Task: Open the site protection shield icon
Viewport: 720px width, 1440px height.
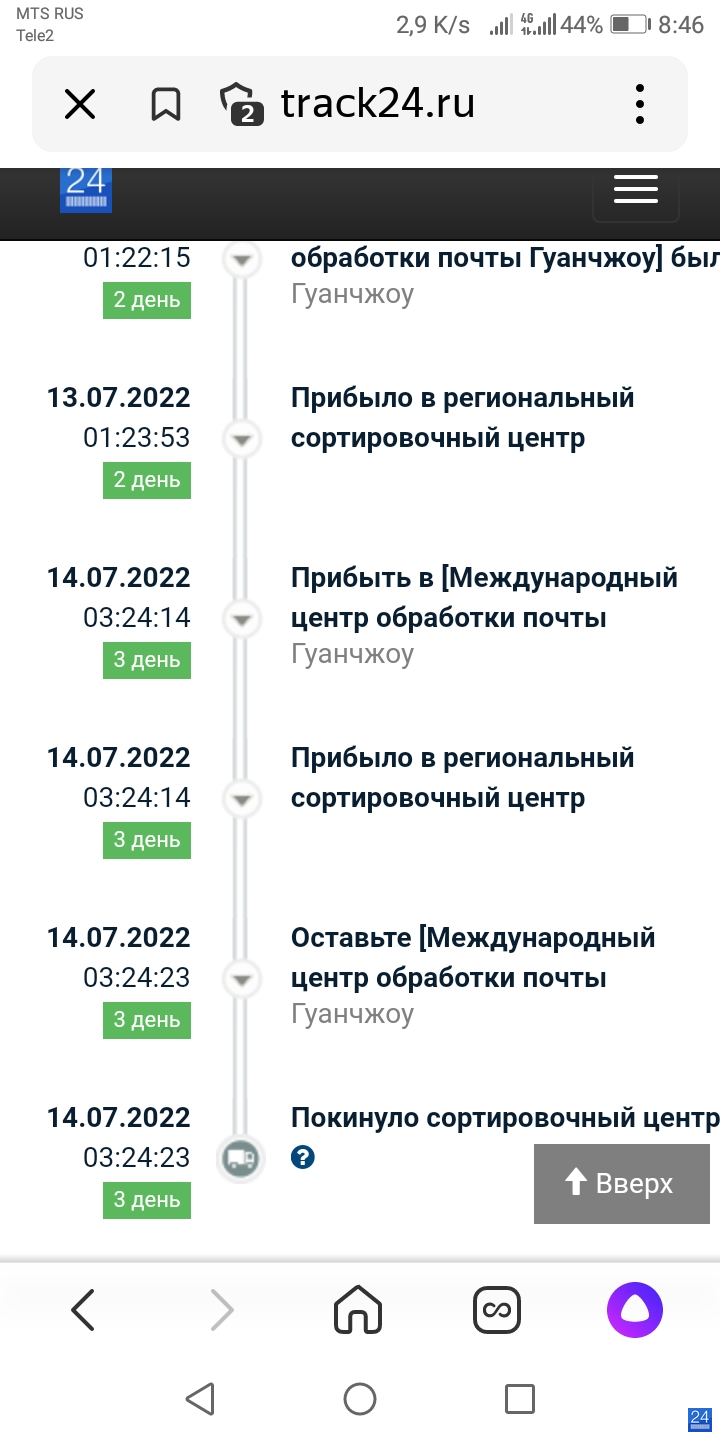Action: coord(240,103)
